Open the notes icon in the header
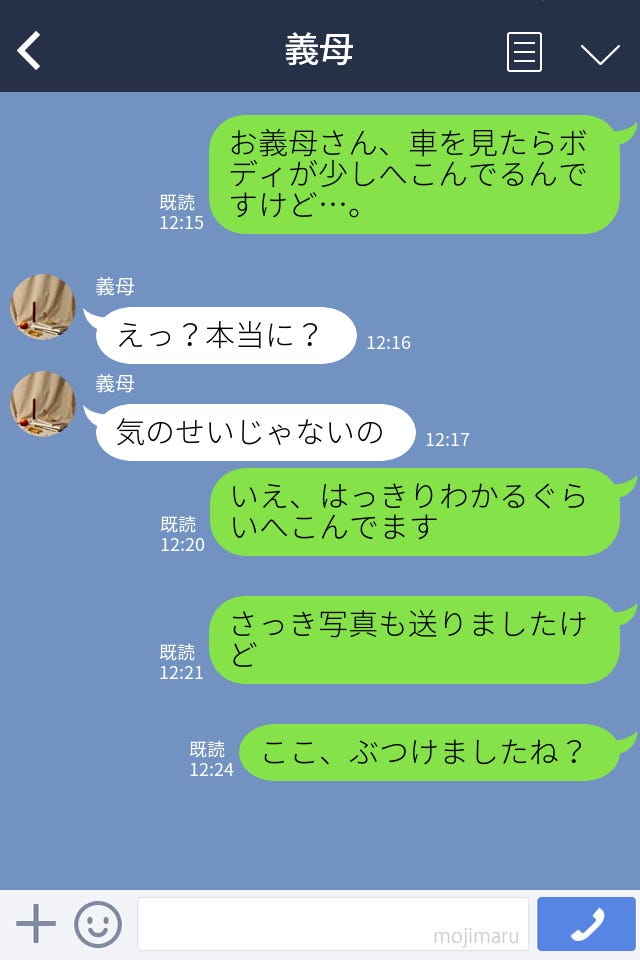 524,52
